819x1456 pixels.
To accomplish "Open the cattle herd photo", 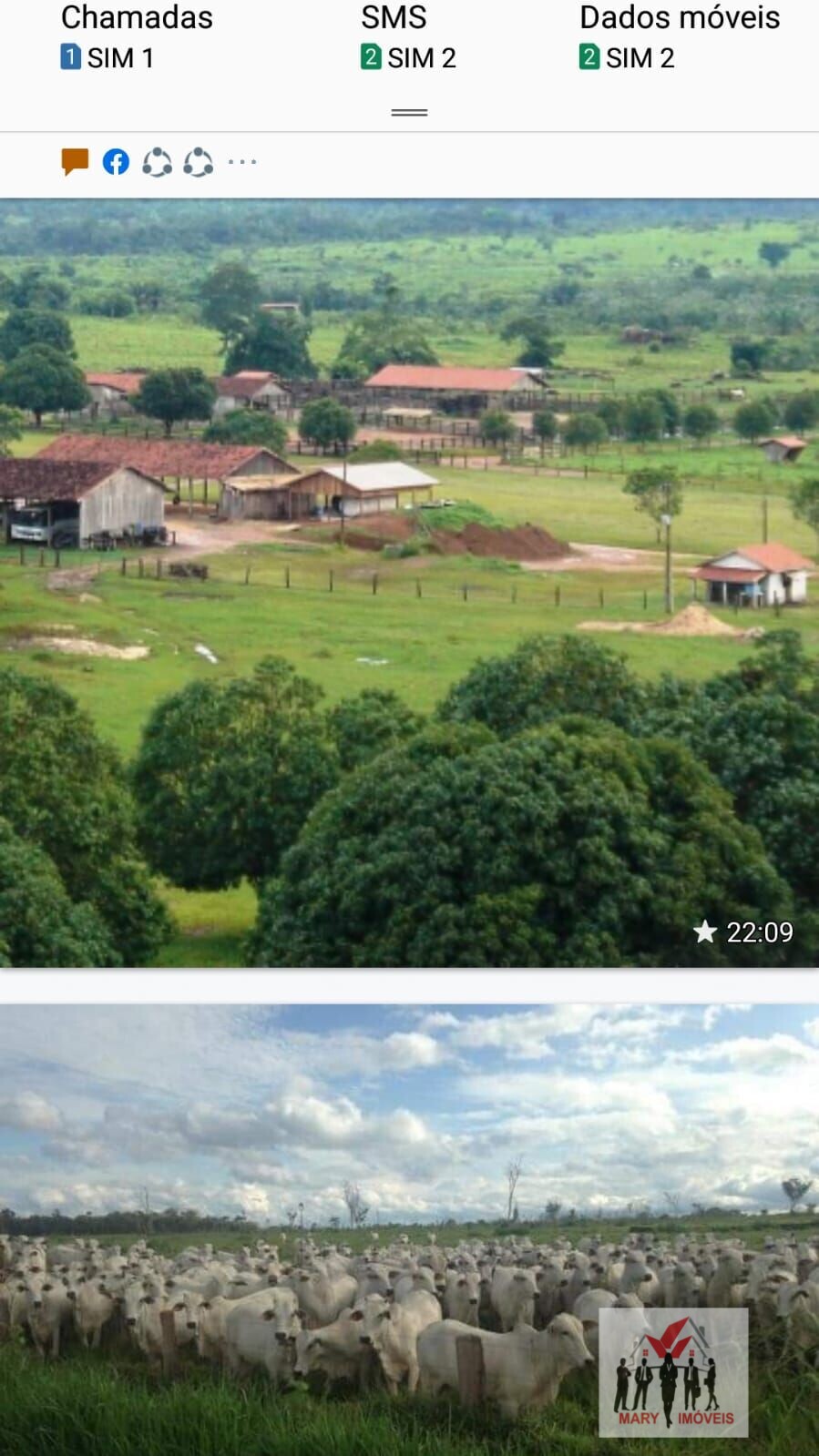I will [409, 1229].
